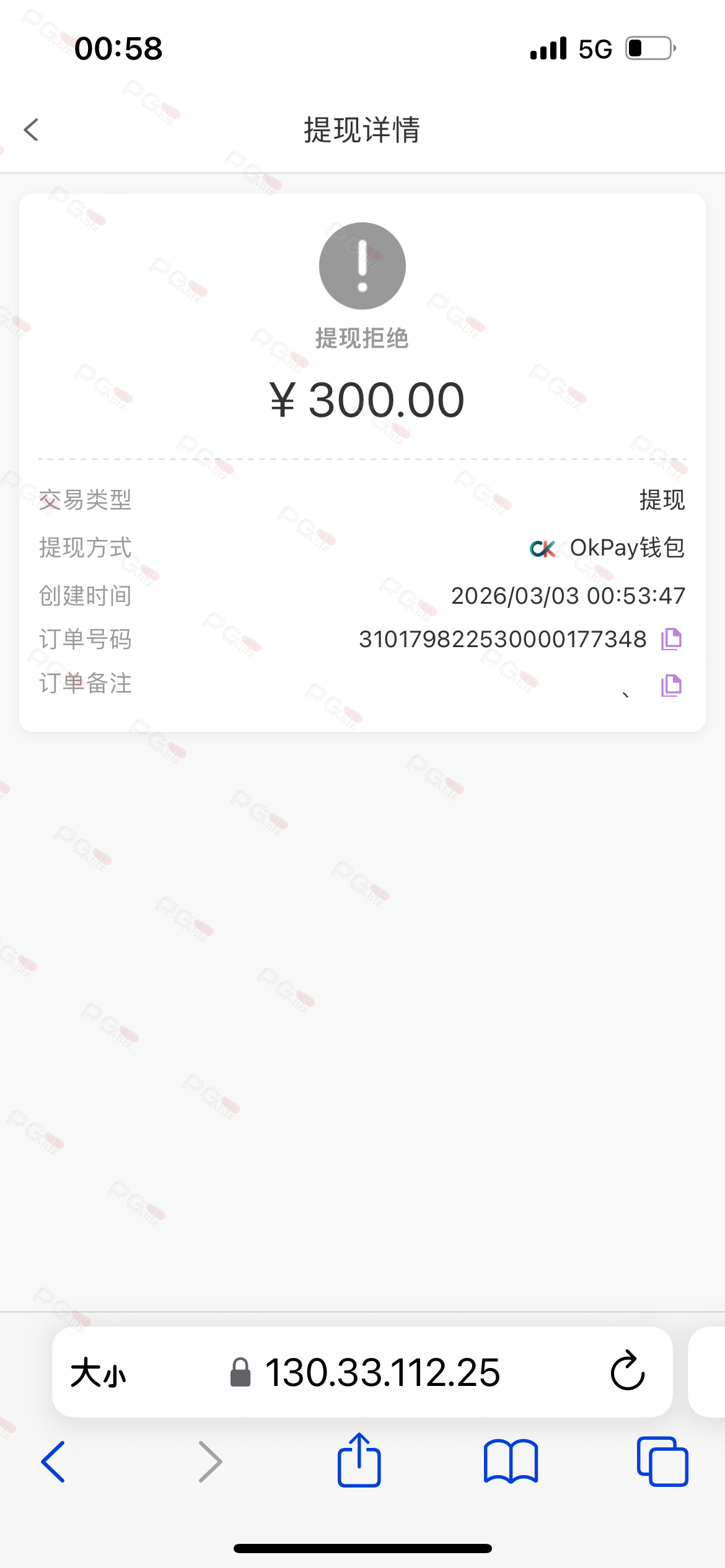Open the Safari share sheet

359,1461
